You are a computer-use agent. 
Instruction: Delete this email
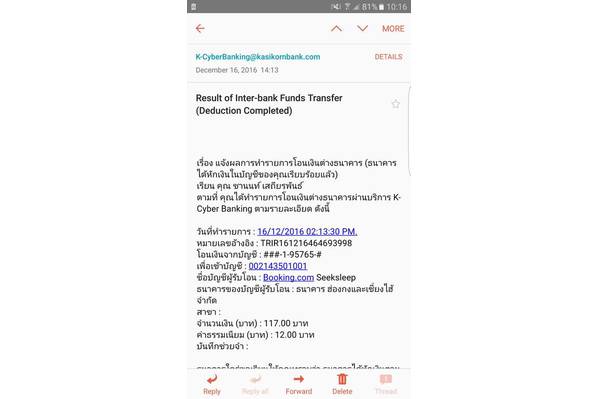342,384
